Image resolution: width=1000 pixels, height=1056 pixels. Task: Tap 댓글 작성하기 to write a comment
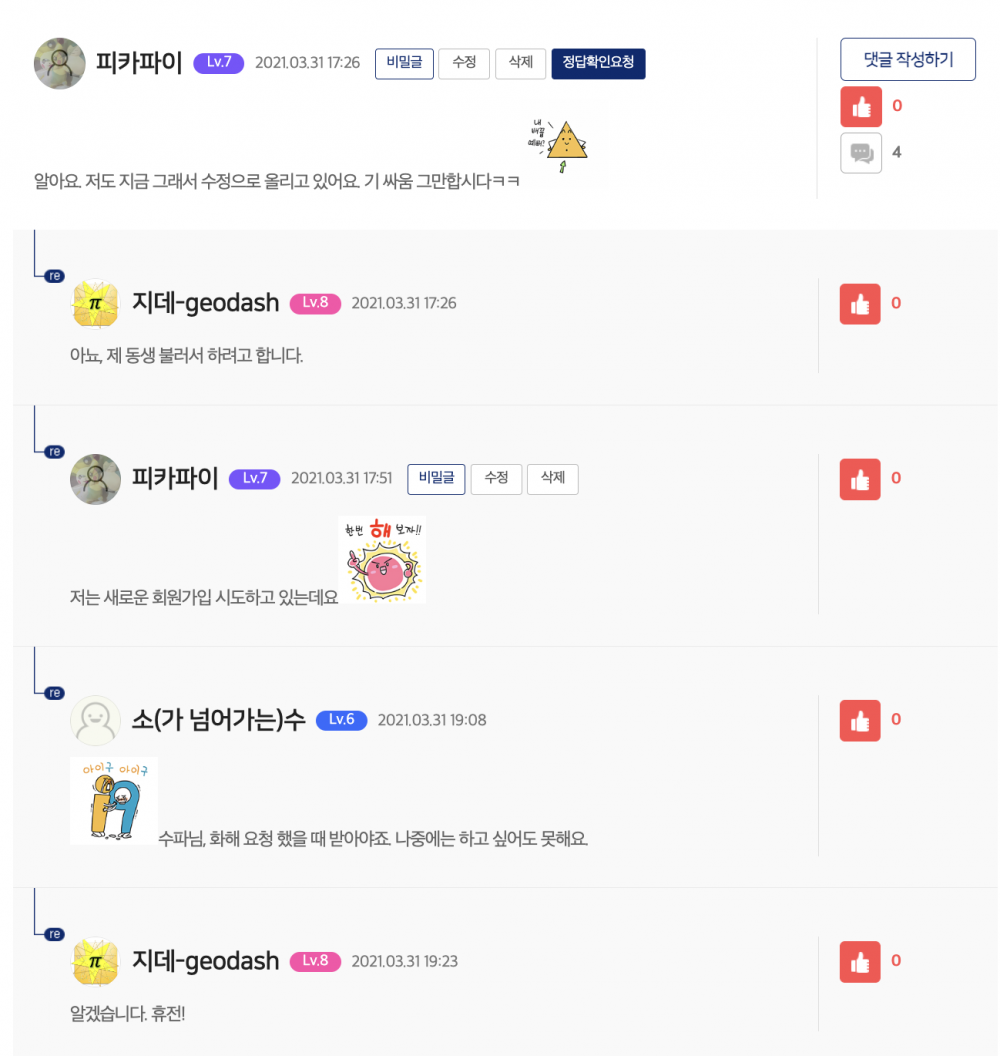coord(907,60)
